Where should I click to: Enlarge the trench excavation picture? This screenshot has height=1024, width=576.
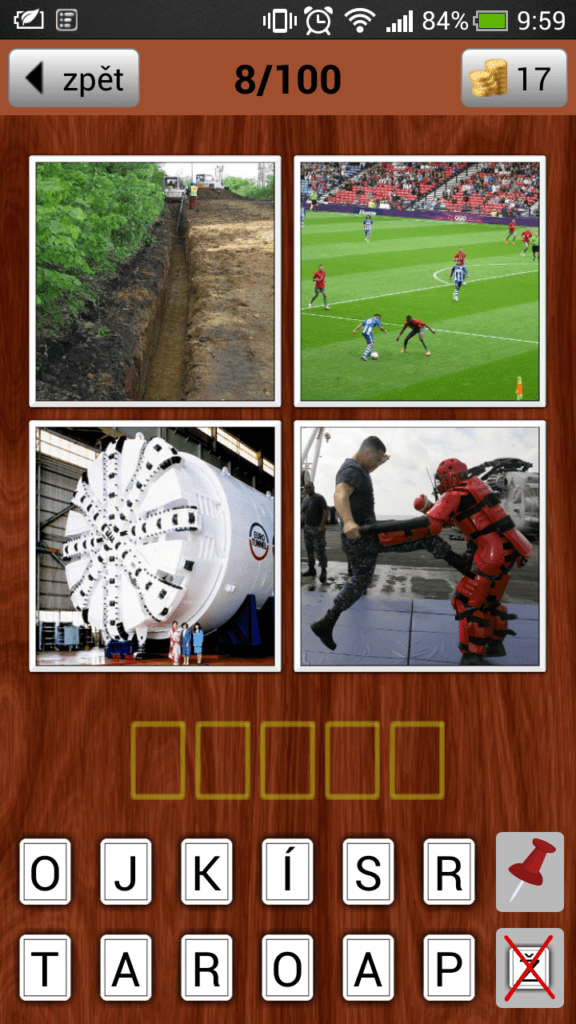click(x=155, y=281)
